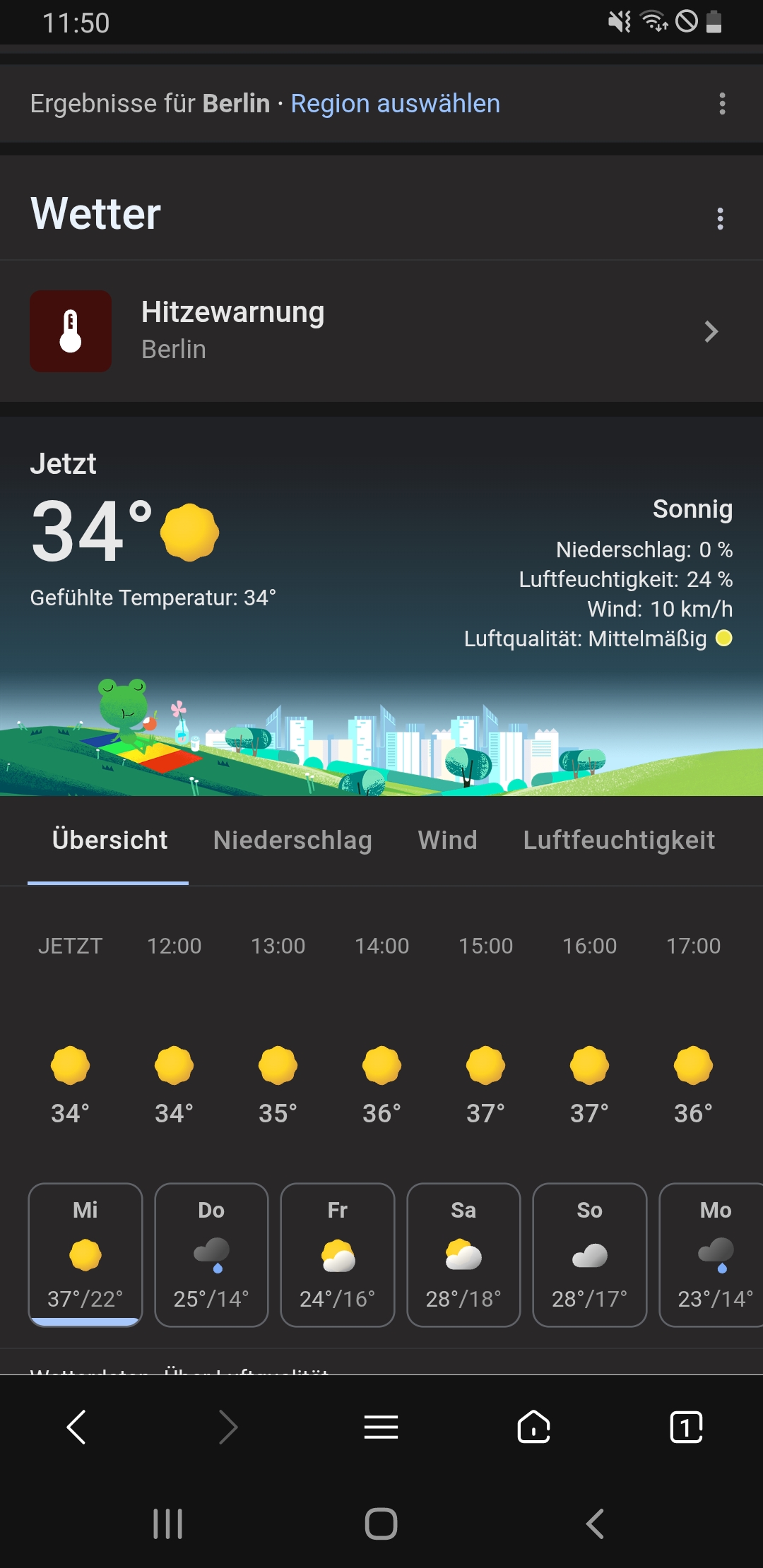
Task: Show the Luftfeuchtigkeit tab
Action: coord(619,841)
